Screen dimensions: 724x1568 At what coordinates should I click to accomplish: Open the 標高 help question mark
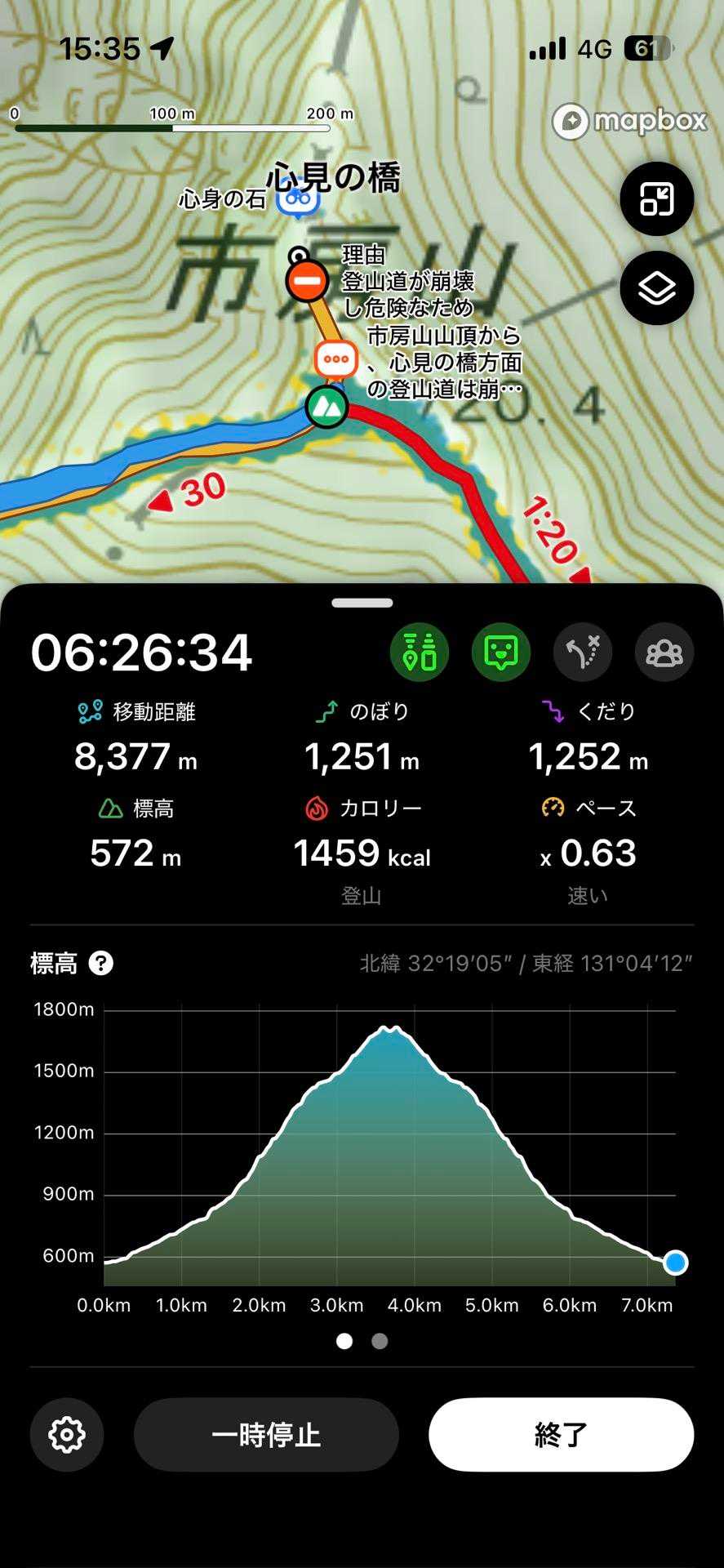[100, 964]
